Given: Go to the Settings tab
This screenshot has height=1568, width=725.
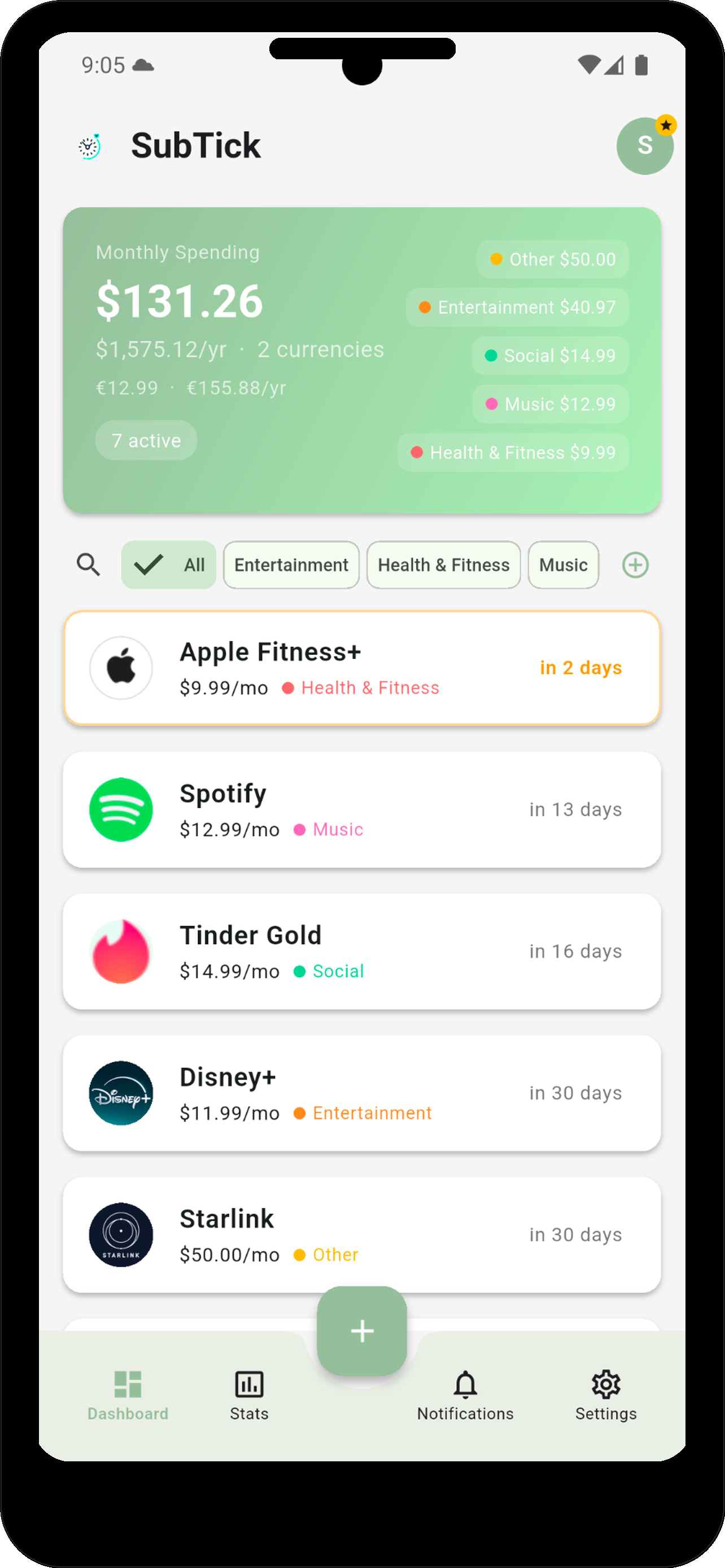Looking at the screenshot, I should coord(606,1395).
